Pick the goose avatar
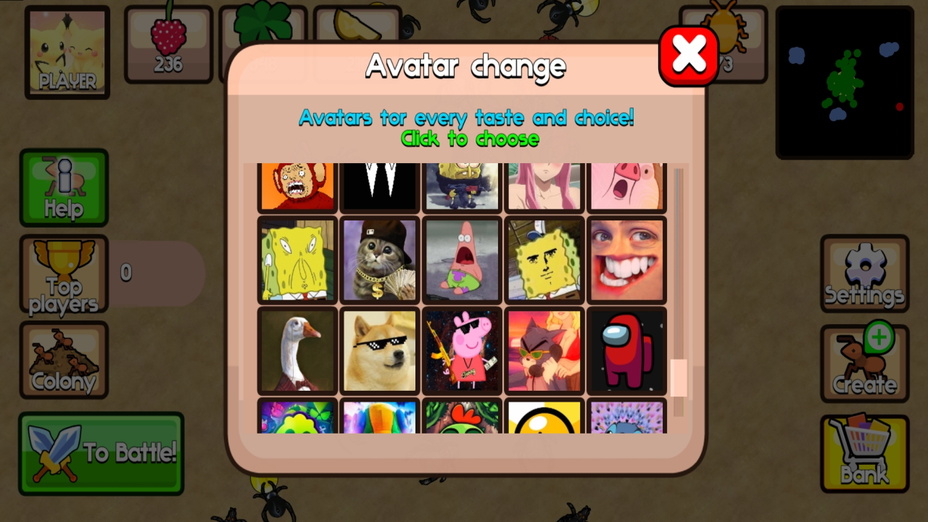Screen dimensions: 928x522 coord(298,351)
